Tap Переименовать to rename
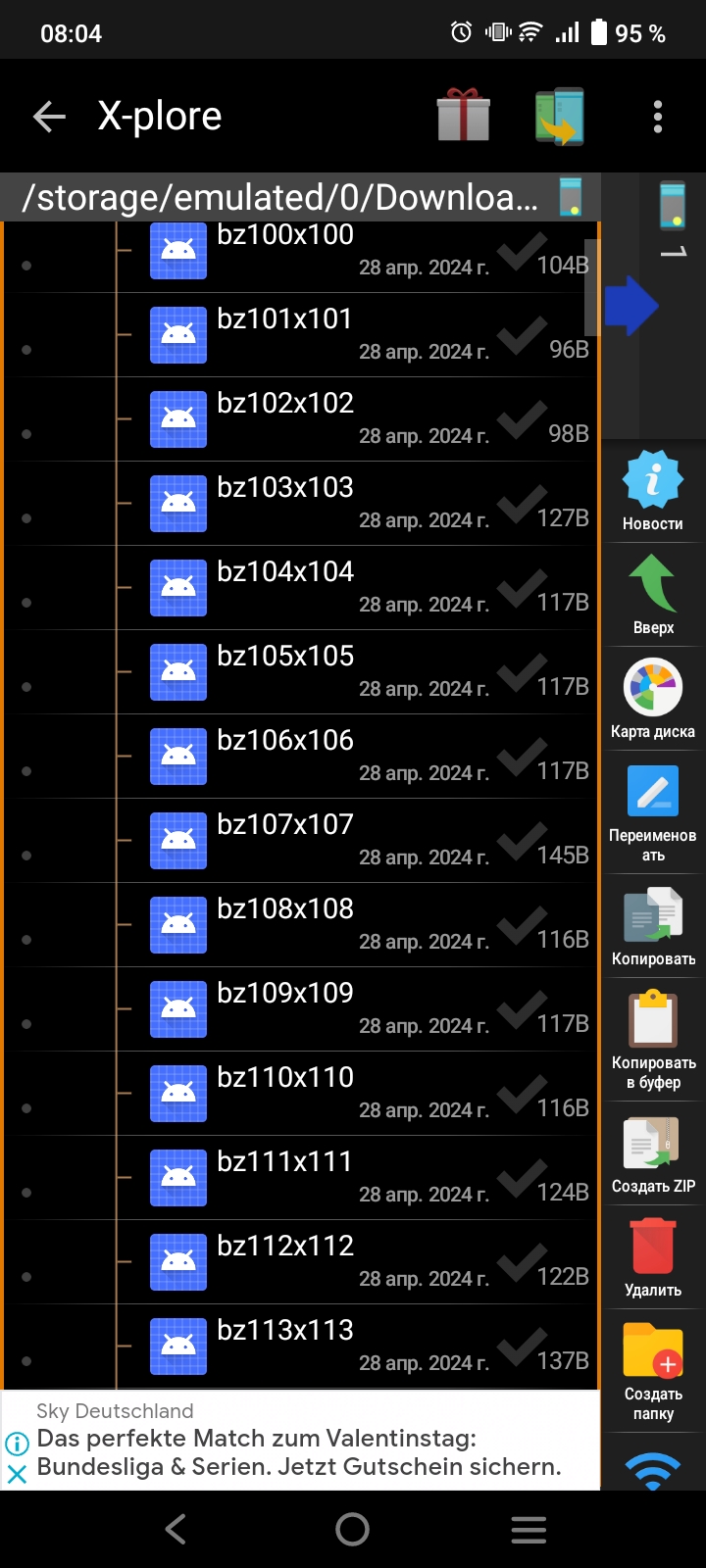Screen dimensions: 706x1568 coord(652,813)
